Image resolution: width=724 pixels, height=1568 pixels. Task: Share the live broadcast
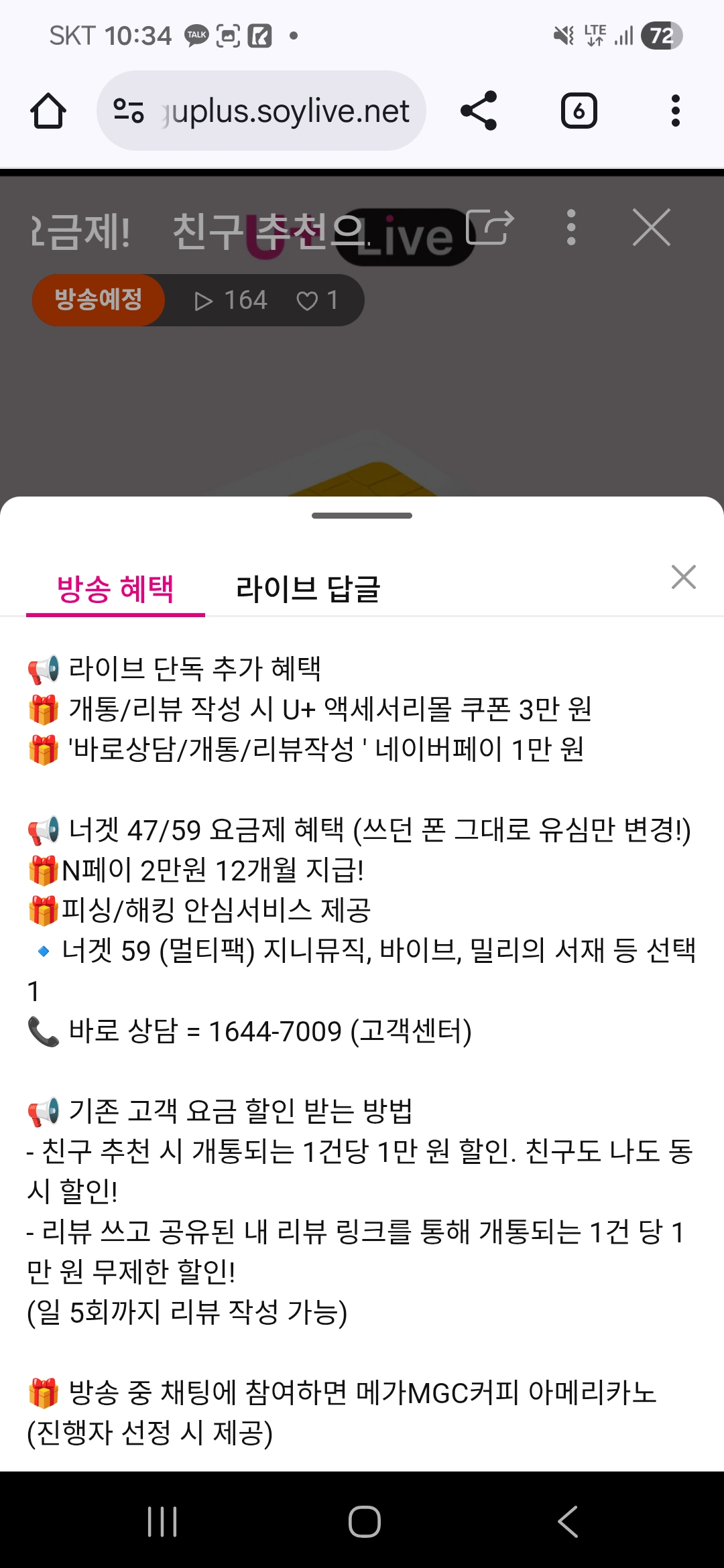(490, 228)
